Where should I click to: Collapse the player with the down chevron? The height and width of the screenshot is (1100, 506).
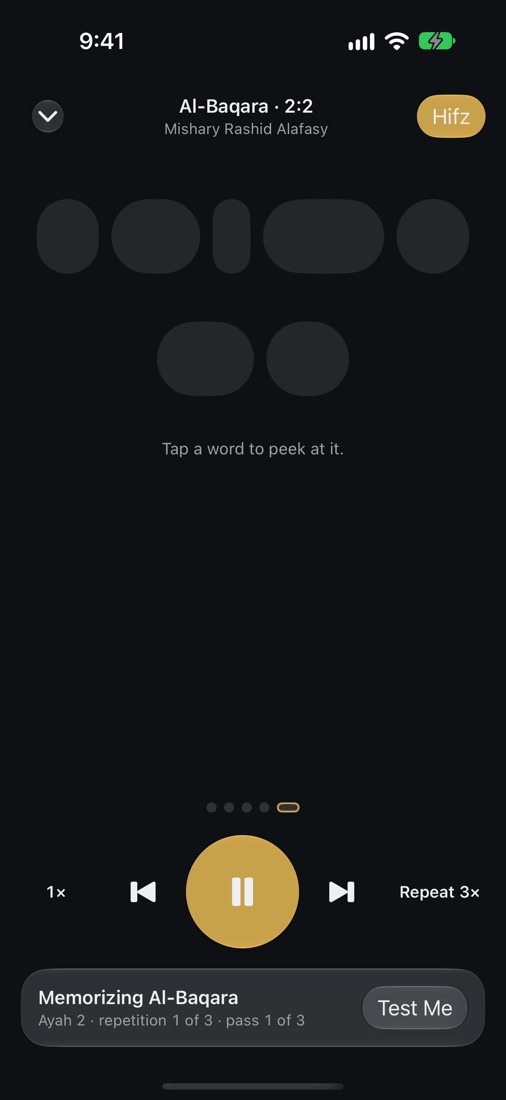pyautogui.click(x=48, y=116)
